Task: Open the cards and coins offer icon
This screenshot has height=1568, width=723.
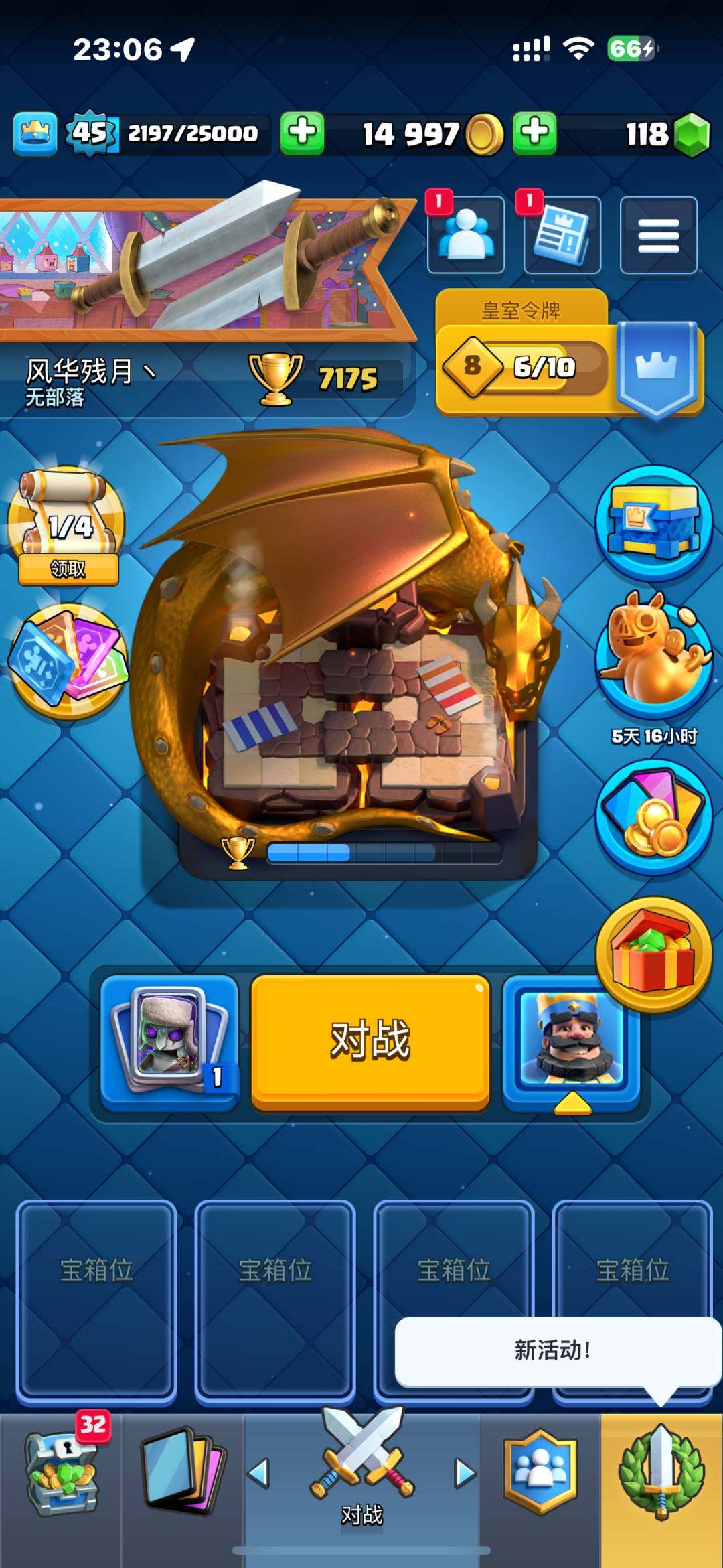Action: pyautogui.click(x=653, y=817)
